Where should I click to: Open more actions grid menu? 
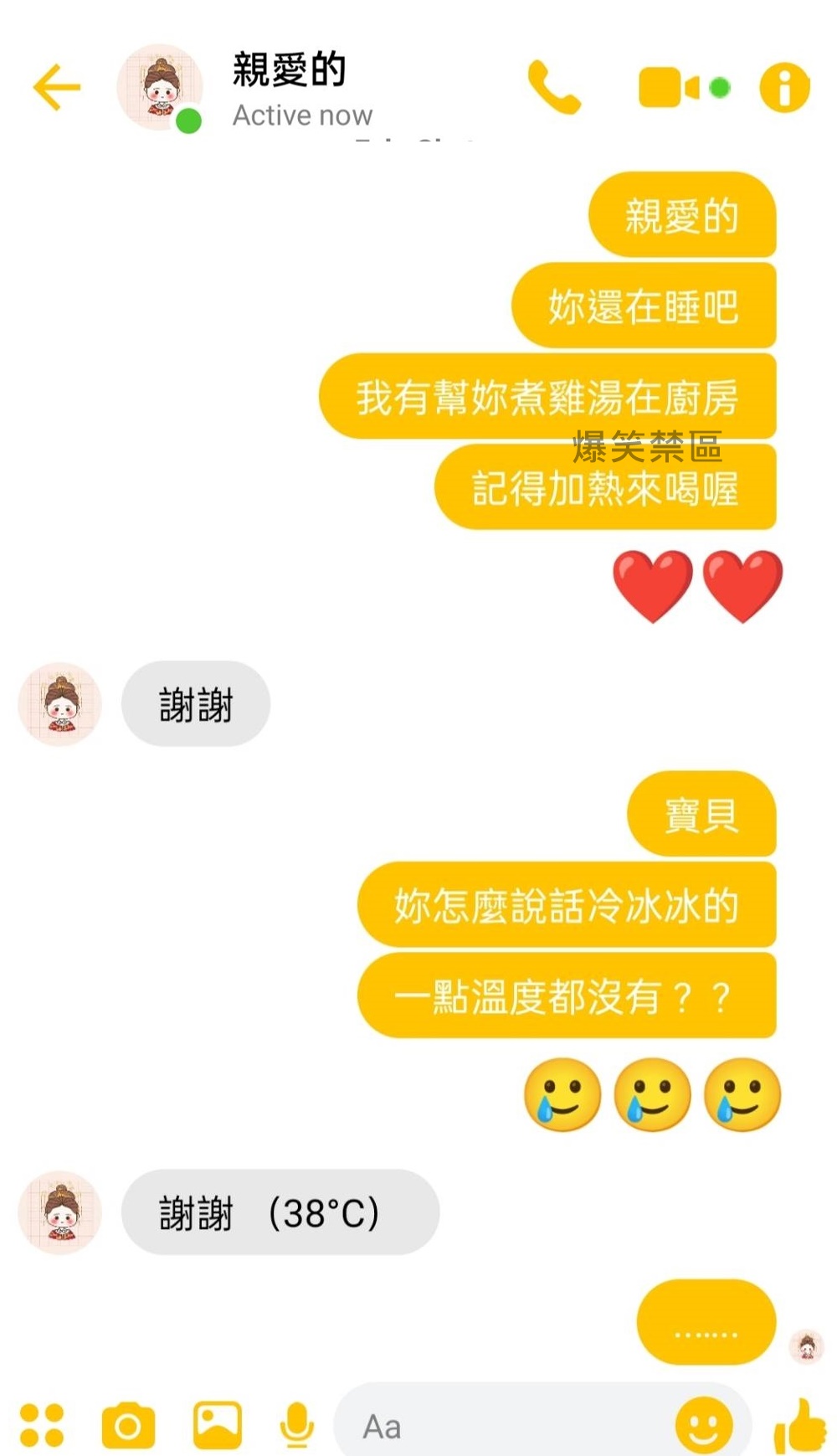42,1425
